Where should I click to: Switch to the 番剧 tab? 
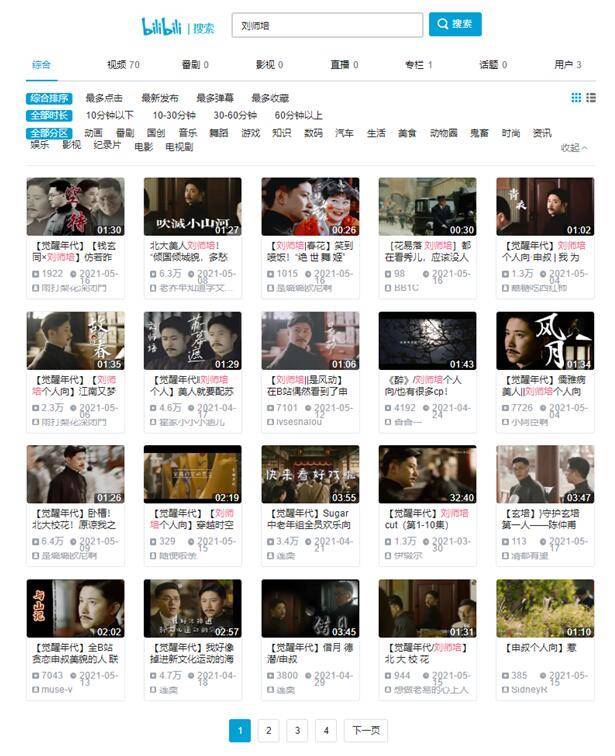click(x=195, y=65)
